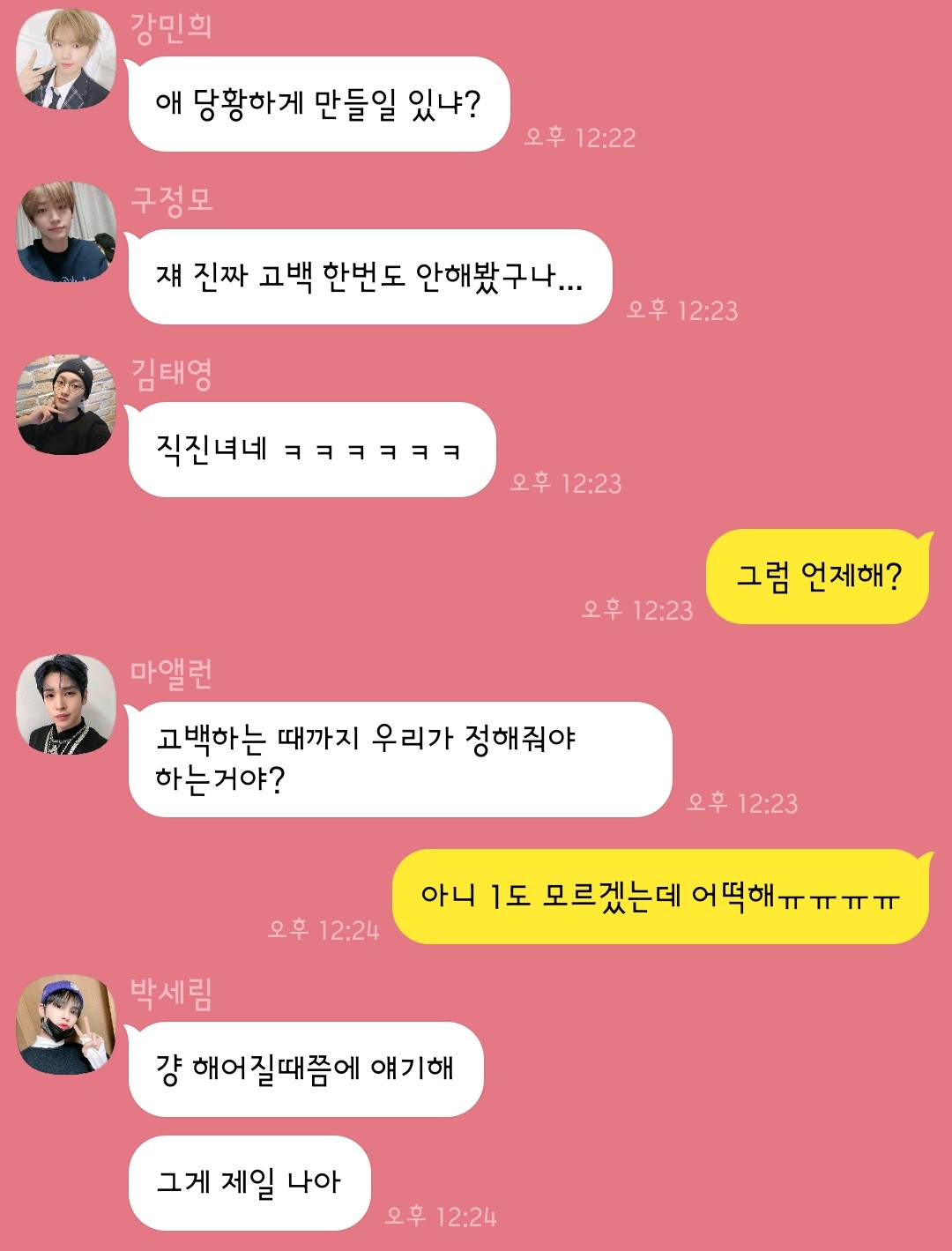Open 강민희's profile picture
Viewport: 952px width, 1251px height.
tap(66, 60)
